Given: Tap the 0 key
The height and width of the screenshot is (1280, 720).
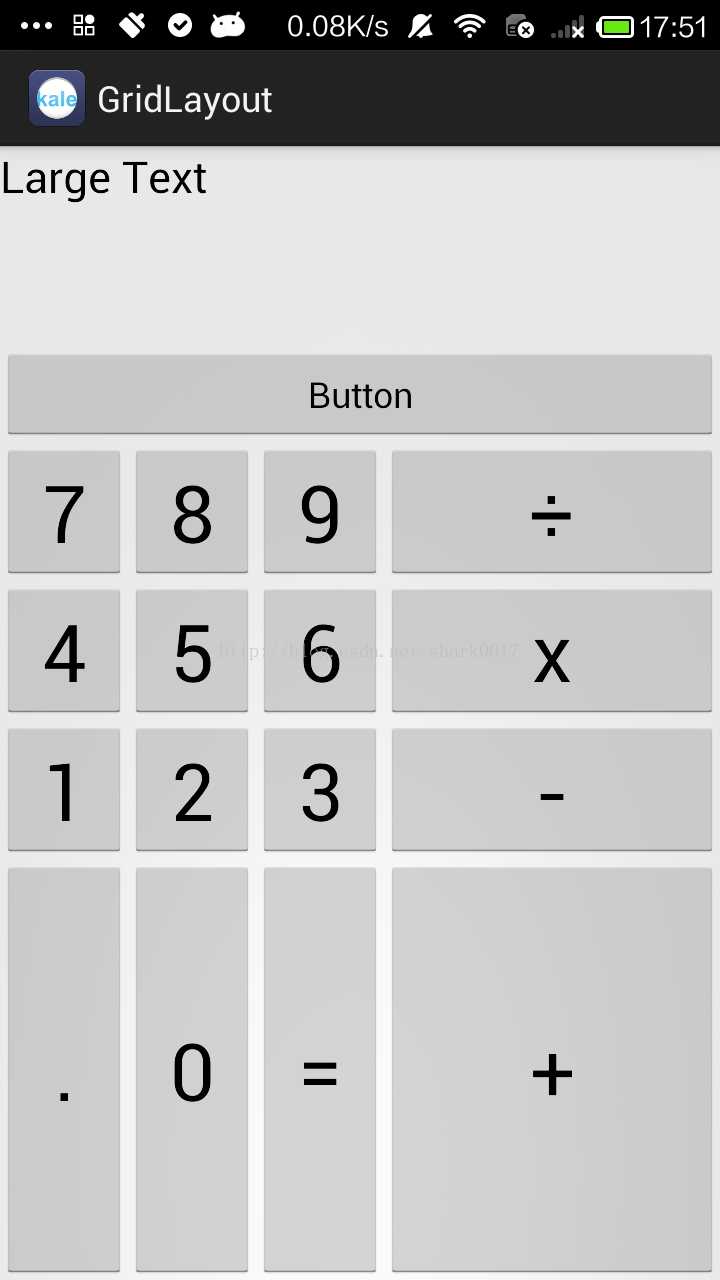Looking at the screenshot, I should coord(192,1070).
